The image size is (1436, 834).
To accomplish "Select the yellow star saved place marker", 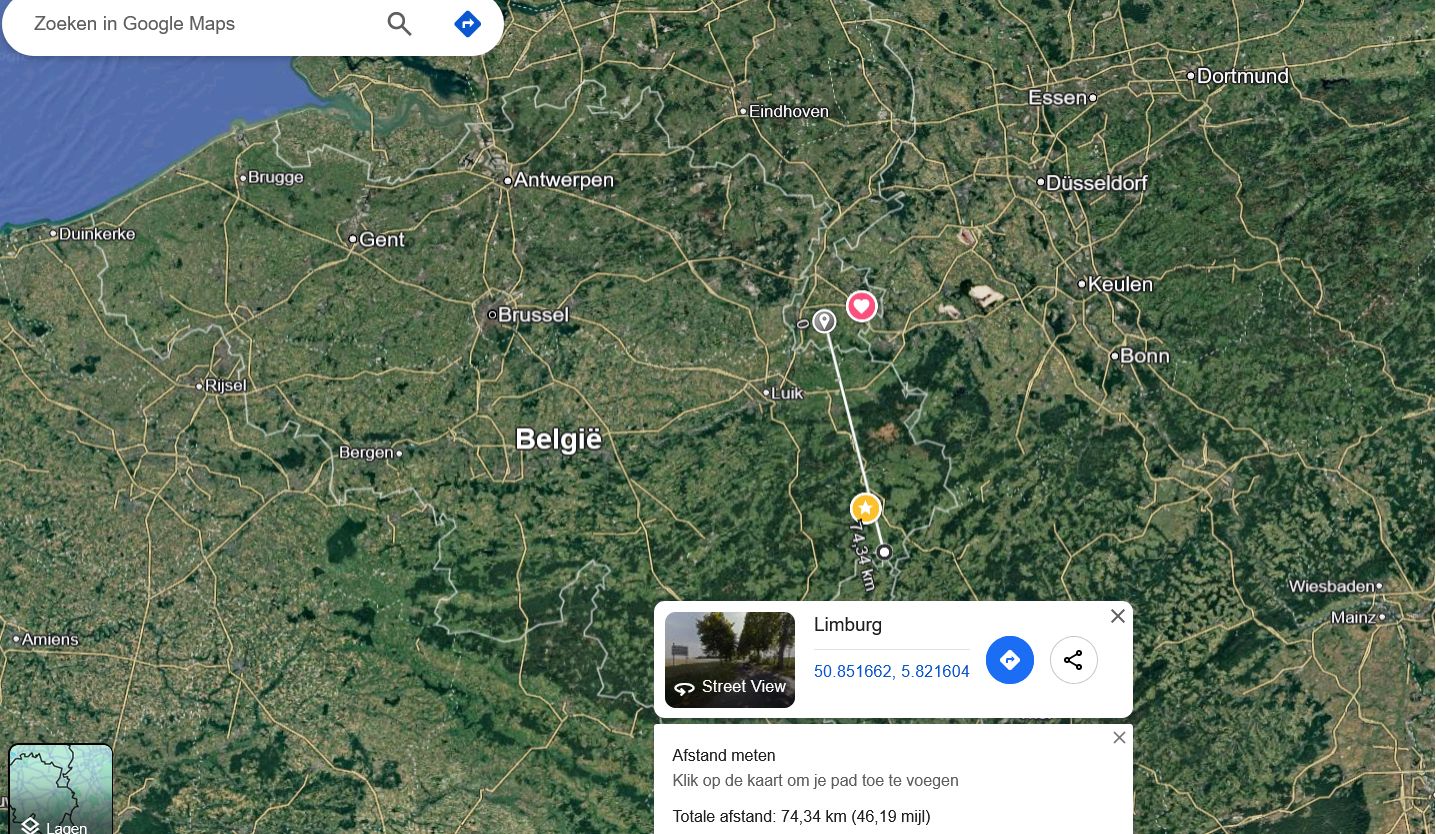I will coord(865,508).
